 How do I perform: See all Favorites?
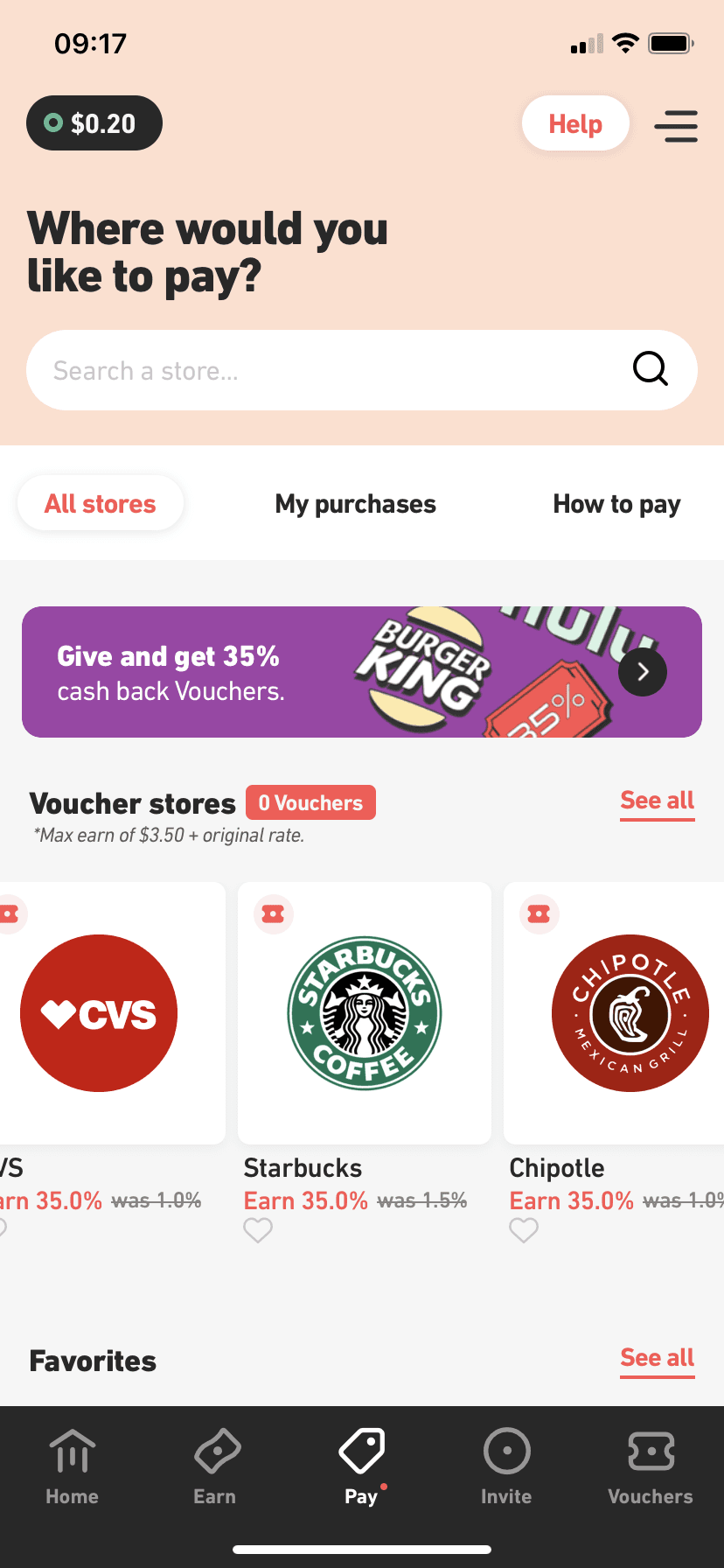(657, 1358)
